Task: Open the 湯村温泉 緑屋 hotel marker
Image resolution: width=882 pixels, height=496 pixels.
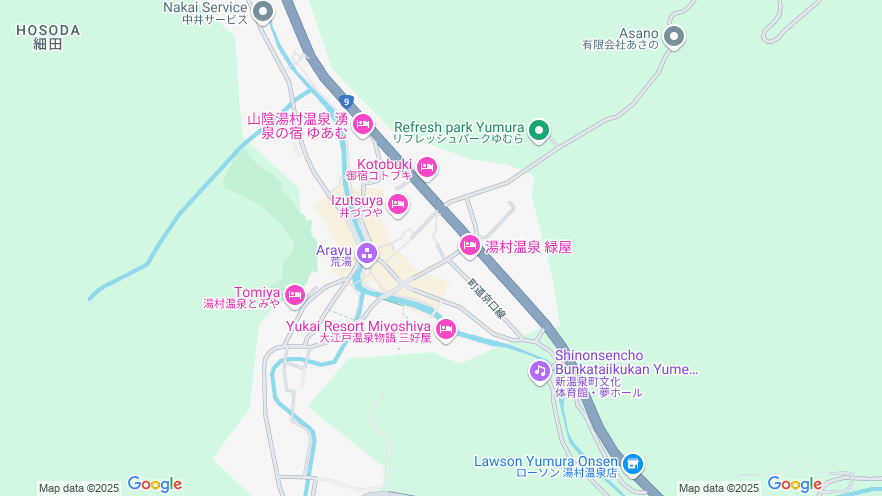Action: [469, 245]
